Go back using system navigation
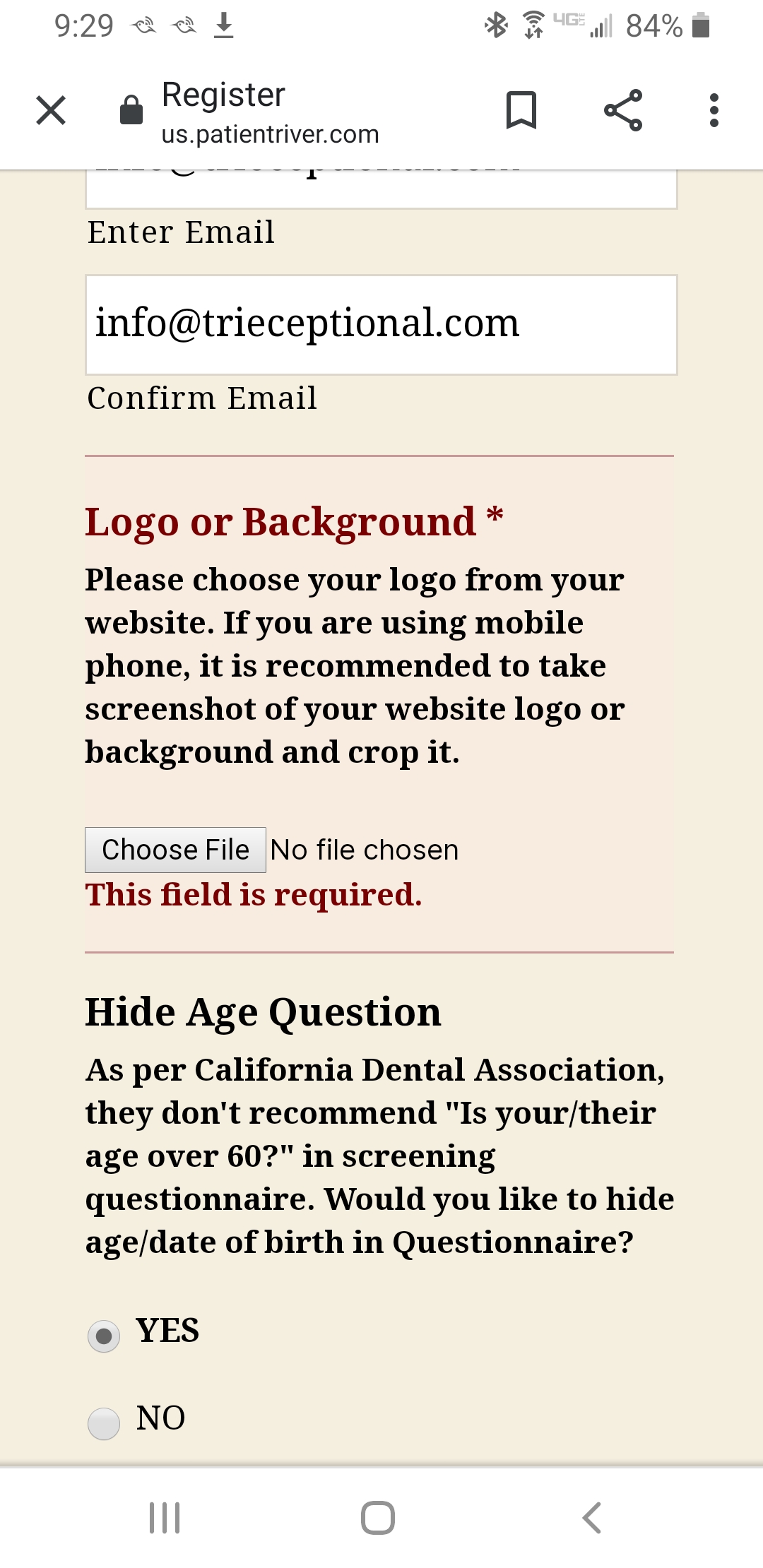 (592, 1517)
